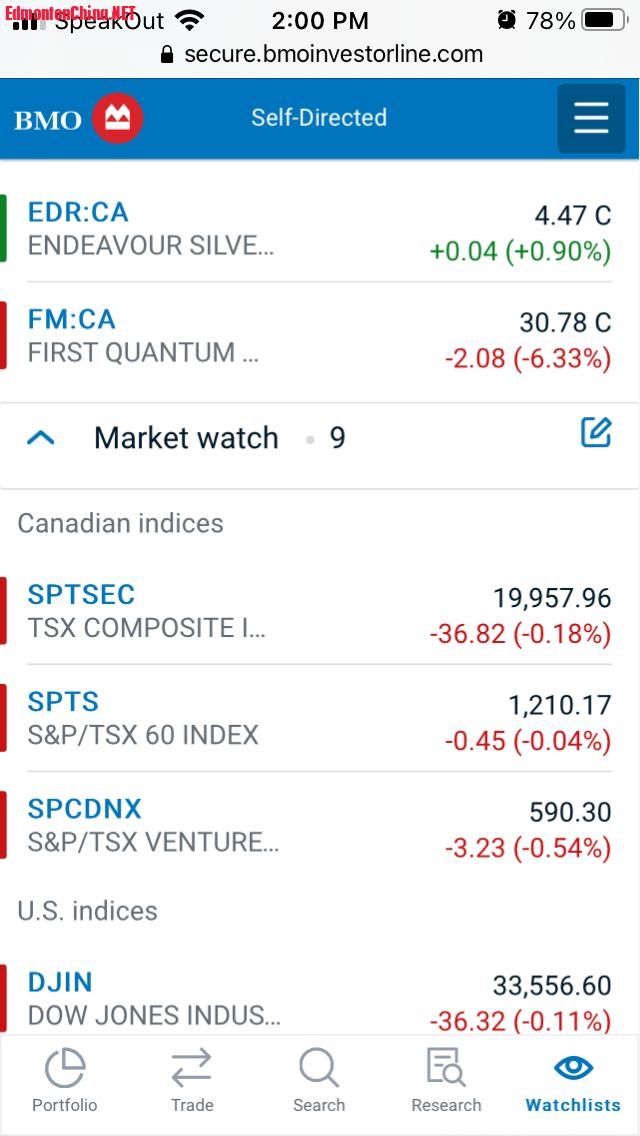View SPTSEC TSX Composite index details
Screen dimensions: 640x1136
82,595
